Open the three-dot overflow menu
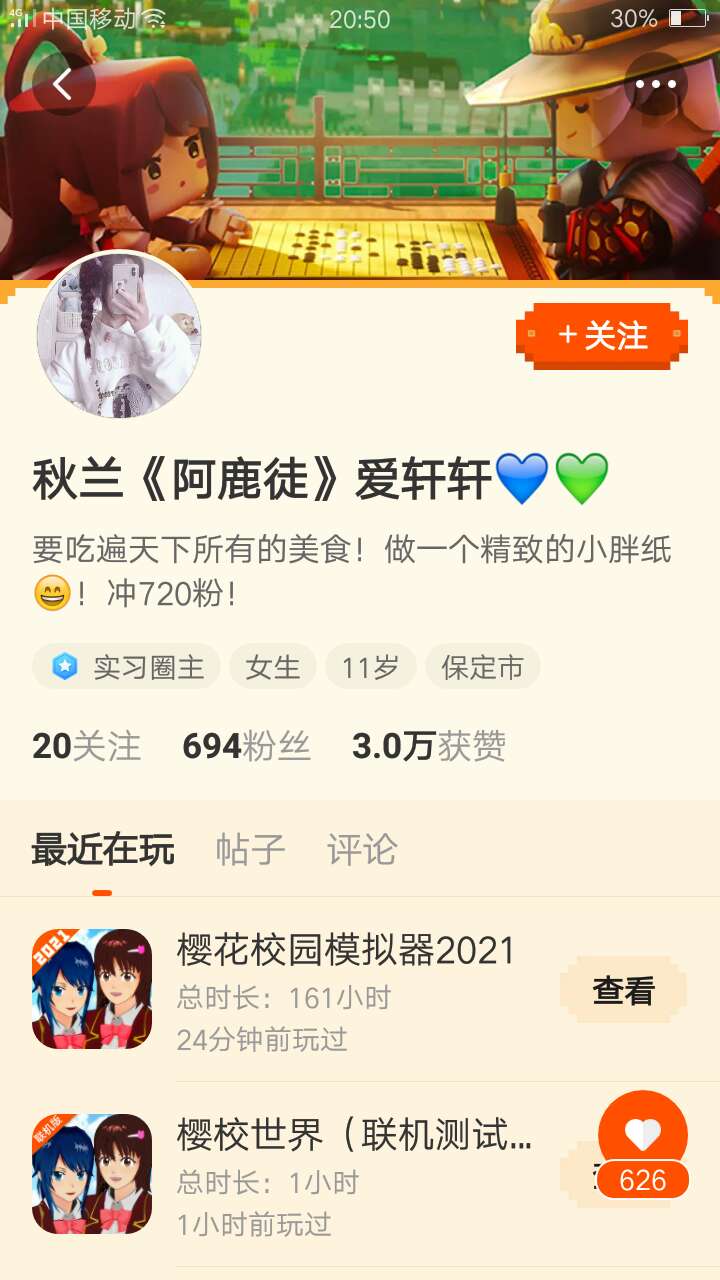This screenshot has height=1280, width=720. (x=656, y=84)
